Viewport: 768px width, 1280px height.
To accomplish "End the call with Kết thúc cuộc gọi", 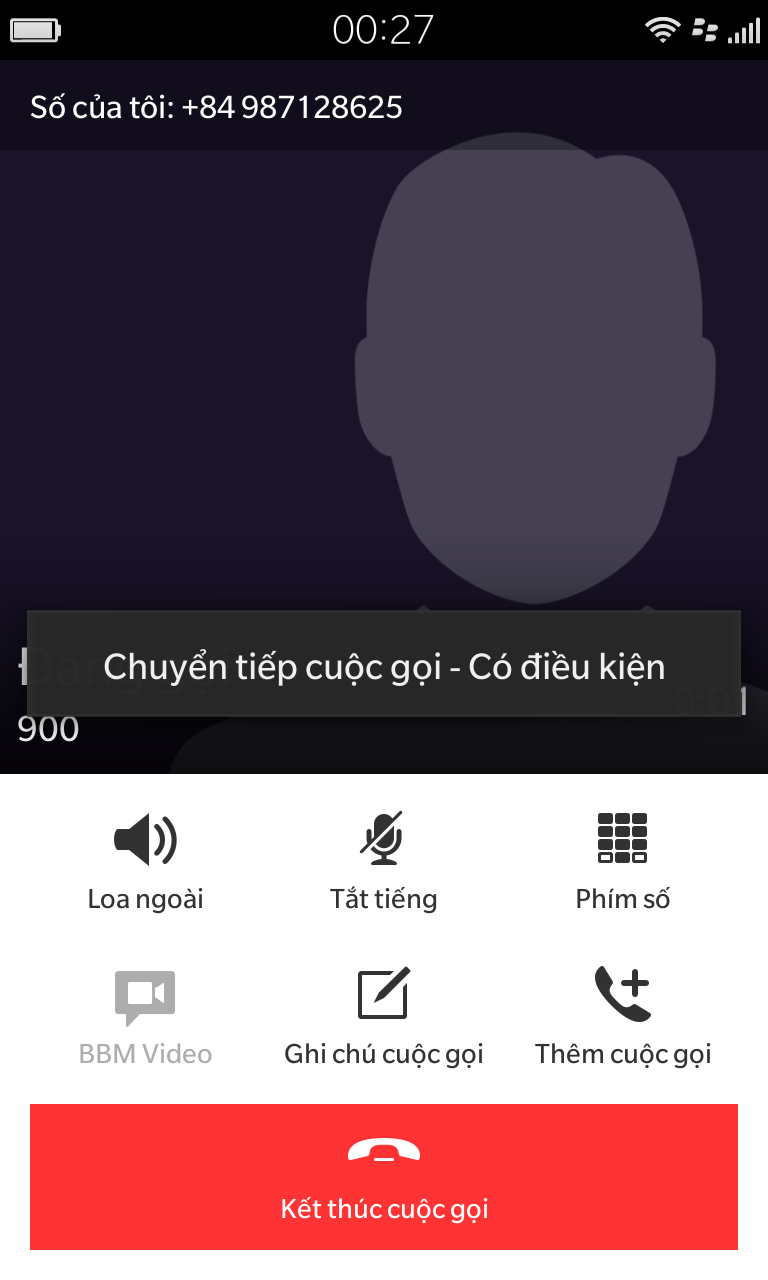I will pyautogui.click(x=384, y=1177).
